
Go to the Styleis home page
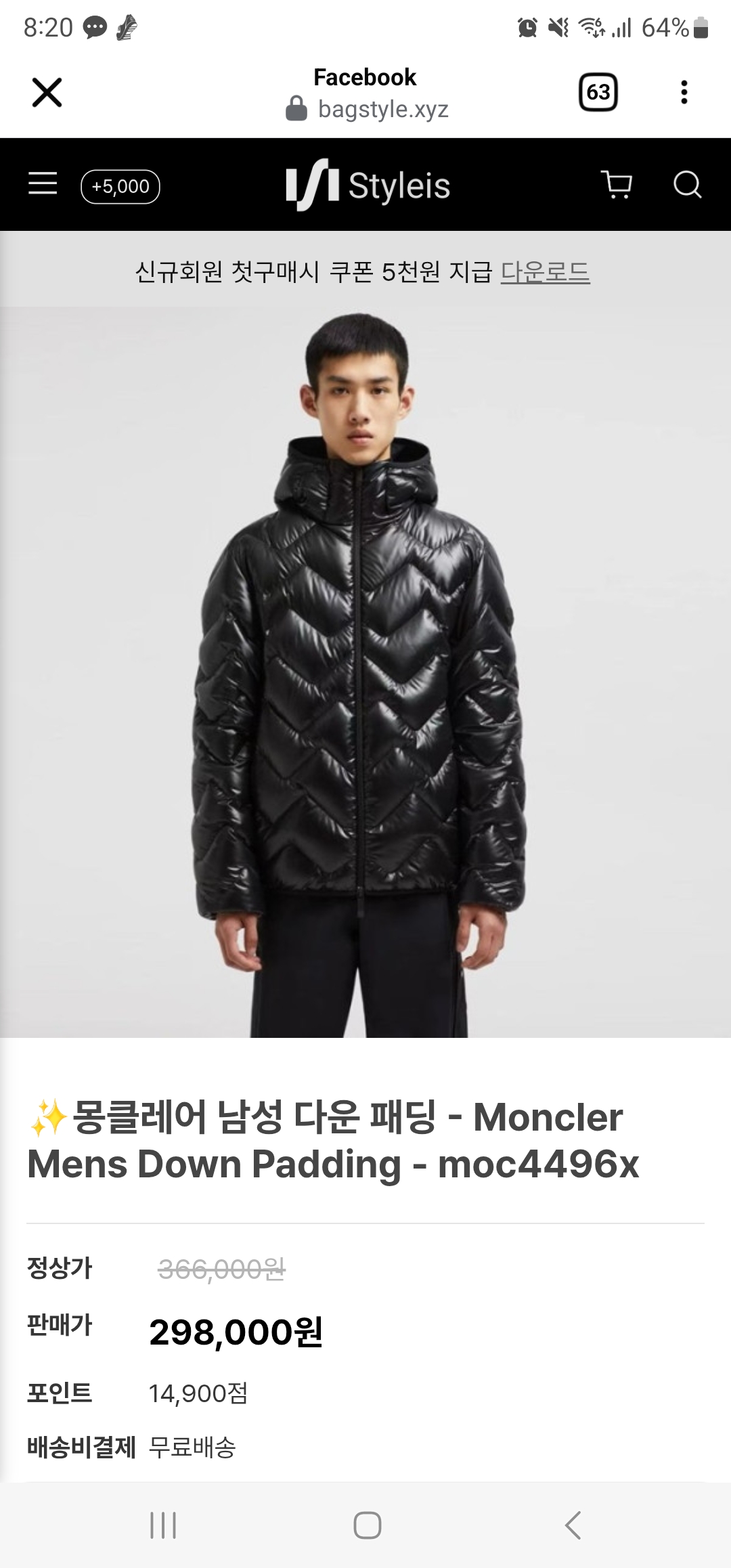click(x=368, y=186)
